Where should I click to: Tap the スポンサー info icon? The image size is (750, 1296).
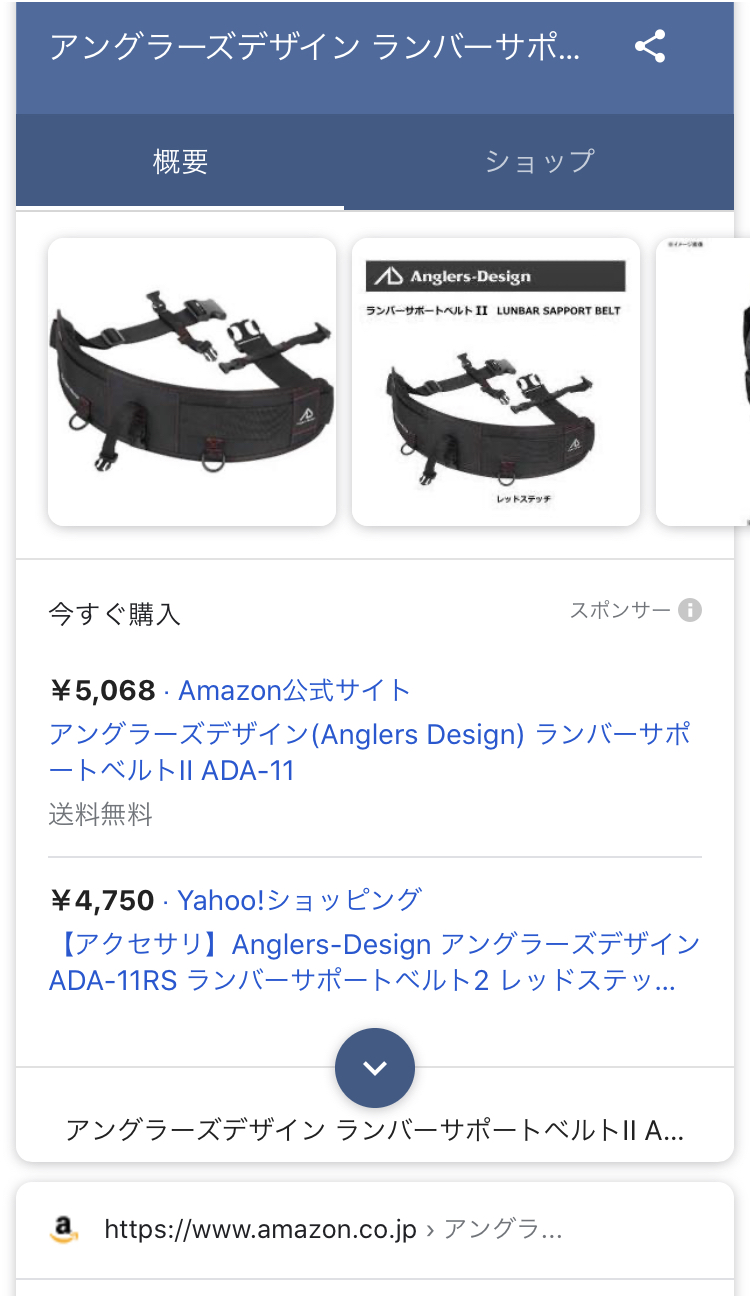click(690, 610)
